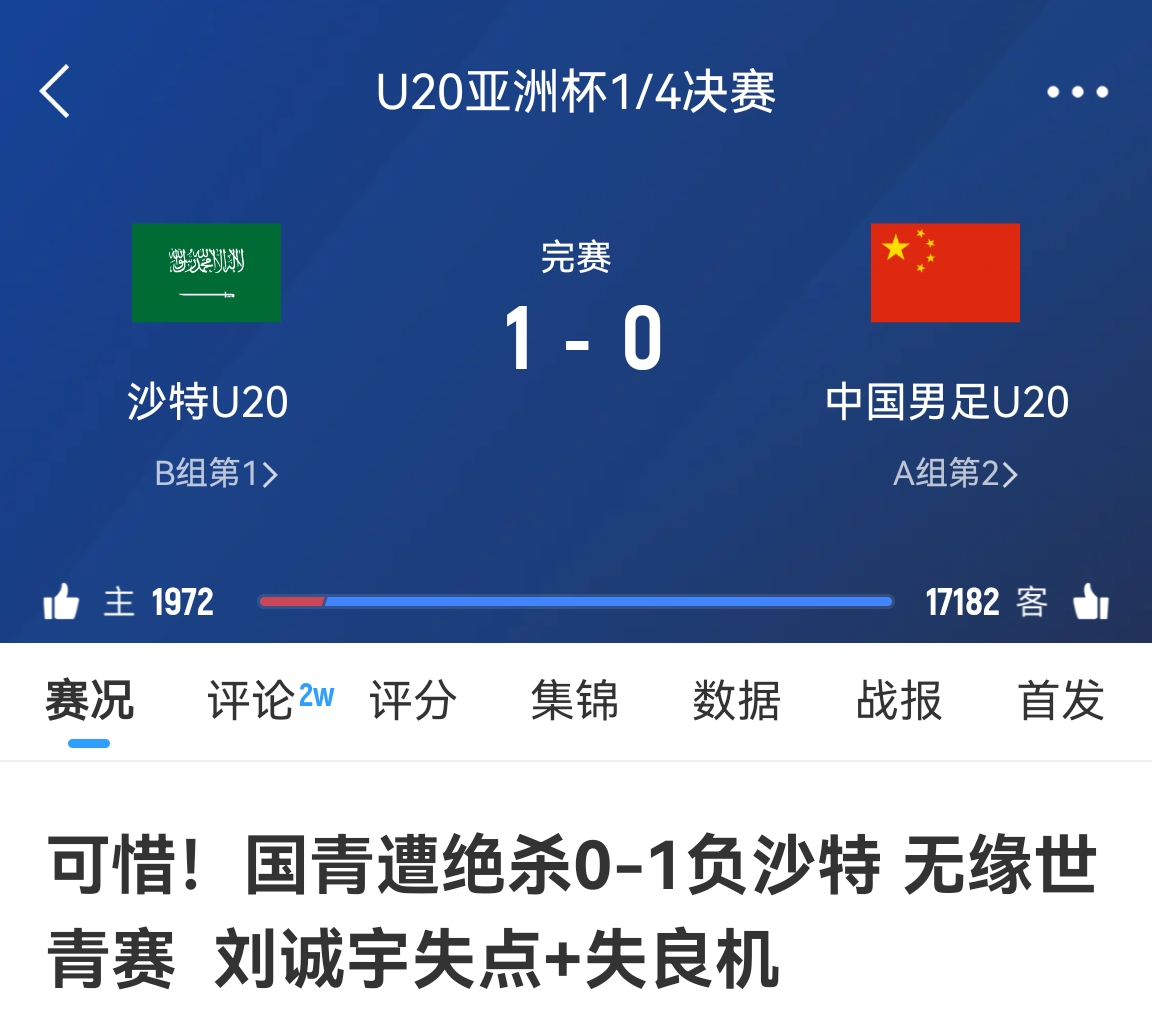Image resolution: width=1152 pixels, height=1034 pixels.
Task: View the B组第1 group standings
Action: click(x=215, y=473)
